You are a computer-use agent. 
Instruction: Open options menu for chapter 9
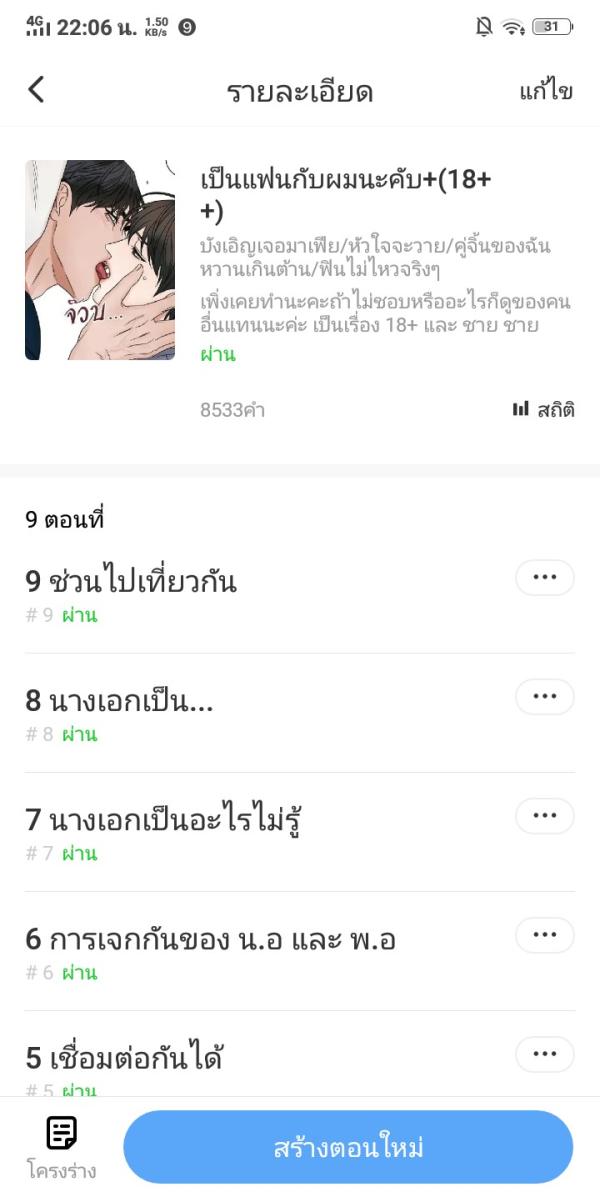545,578
